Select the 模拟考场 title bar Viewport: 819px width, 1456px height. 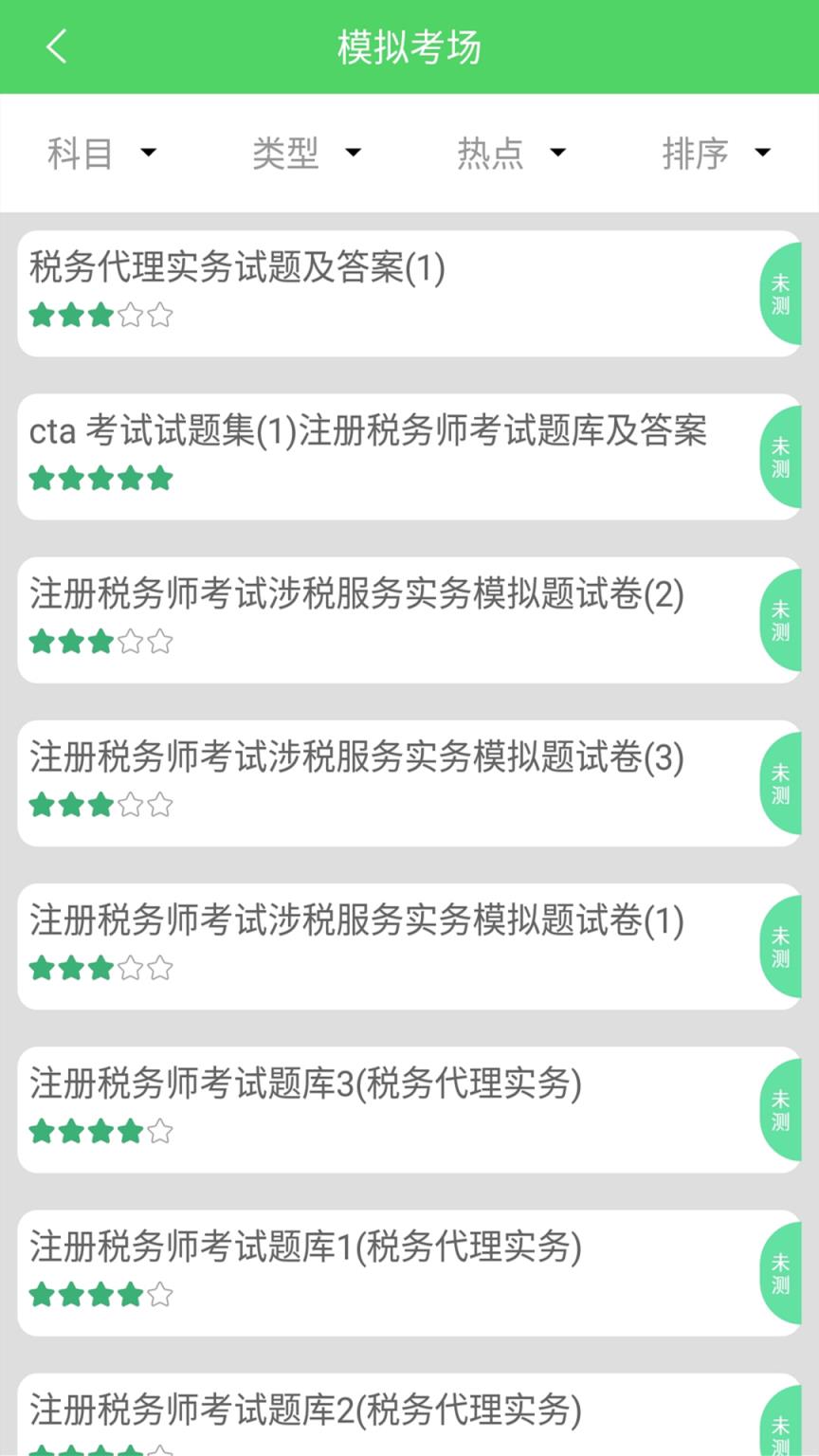tap(409, 45)
